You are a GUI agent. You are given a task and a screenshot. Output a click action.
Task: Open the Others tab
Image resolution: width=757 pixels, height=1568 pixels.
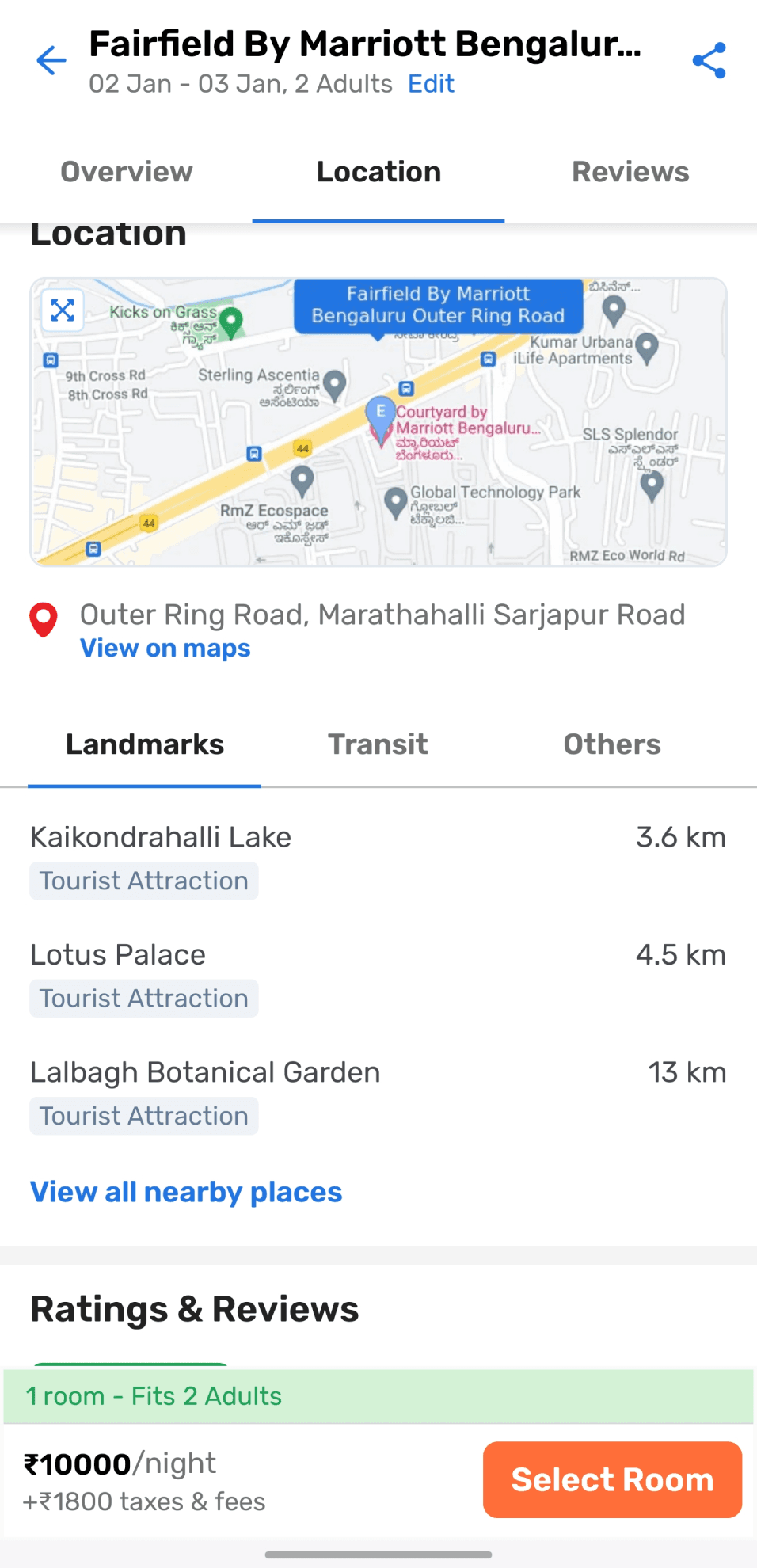pyautogui.click(x=611, y=744)
